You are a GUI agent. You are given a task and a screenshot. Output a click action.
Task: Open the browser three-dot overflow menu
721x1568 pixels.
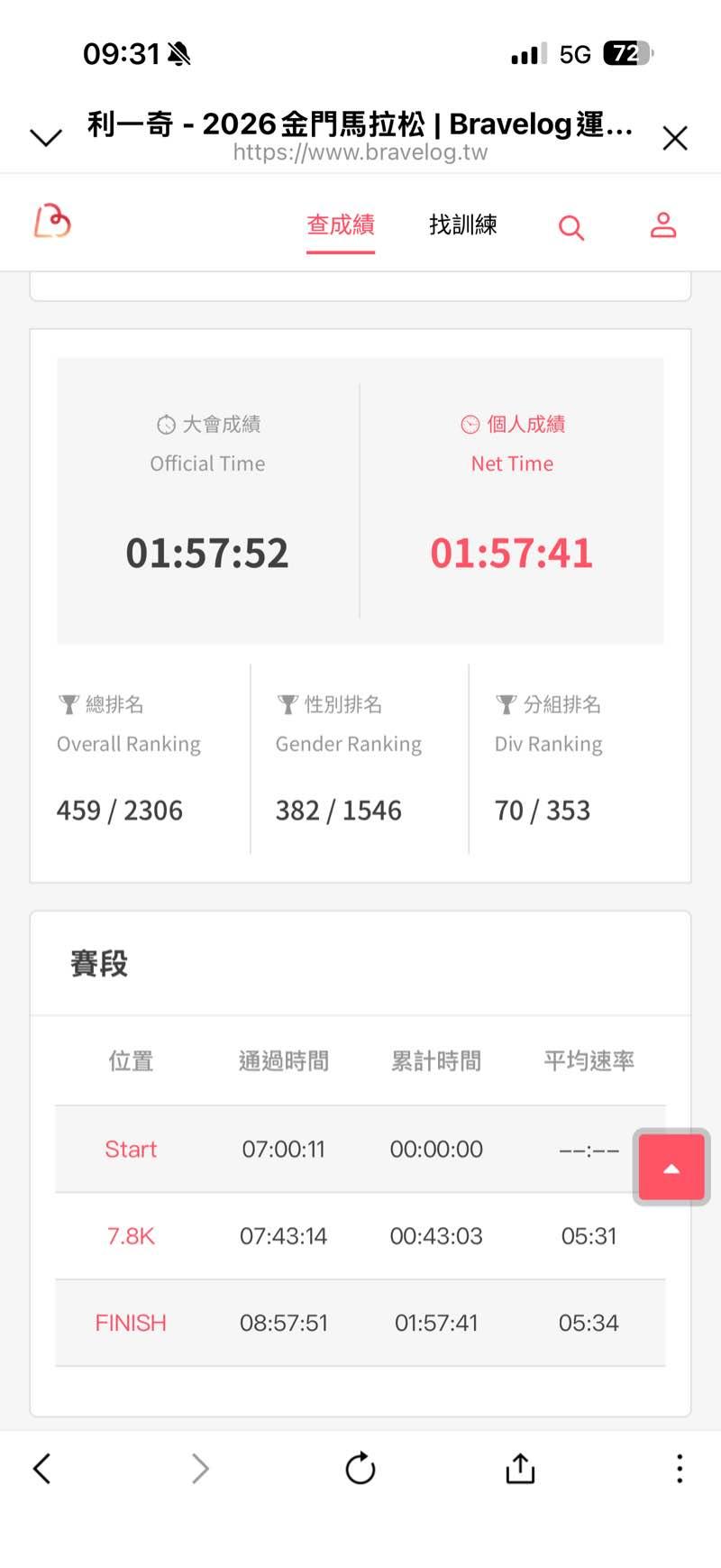pyautogui.click(x=680, y=1469)
